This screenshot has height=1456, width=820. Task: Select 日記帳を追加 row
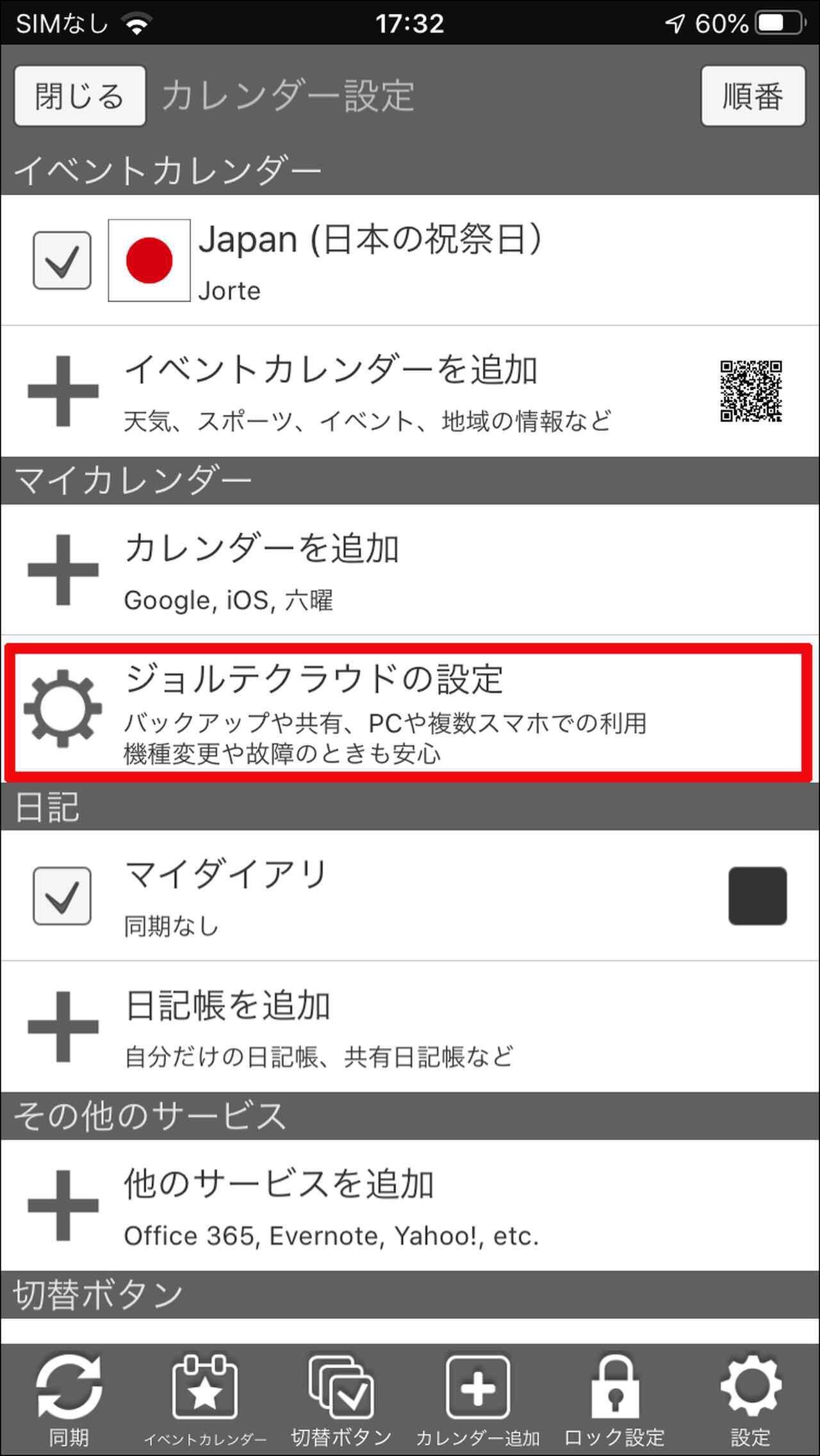click(x=359, y=1026)
